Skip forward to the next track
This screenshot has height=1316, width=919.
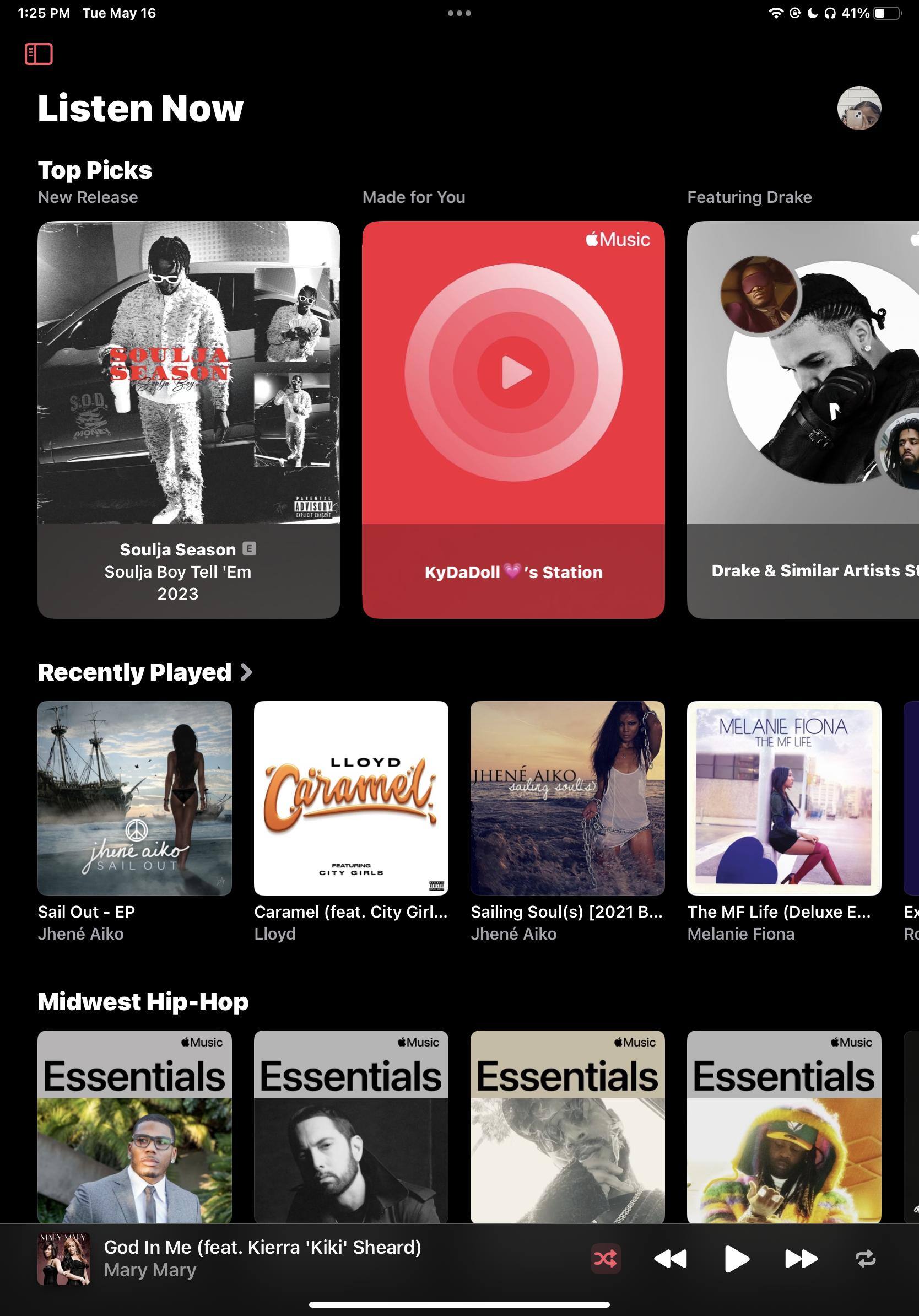(x=801, y=1259)
